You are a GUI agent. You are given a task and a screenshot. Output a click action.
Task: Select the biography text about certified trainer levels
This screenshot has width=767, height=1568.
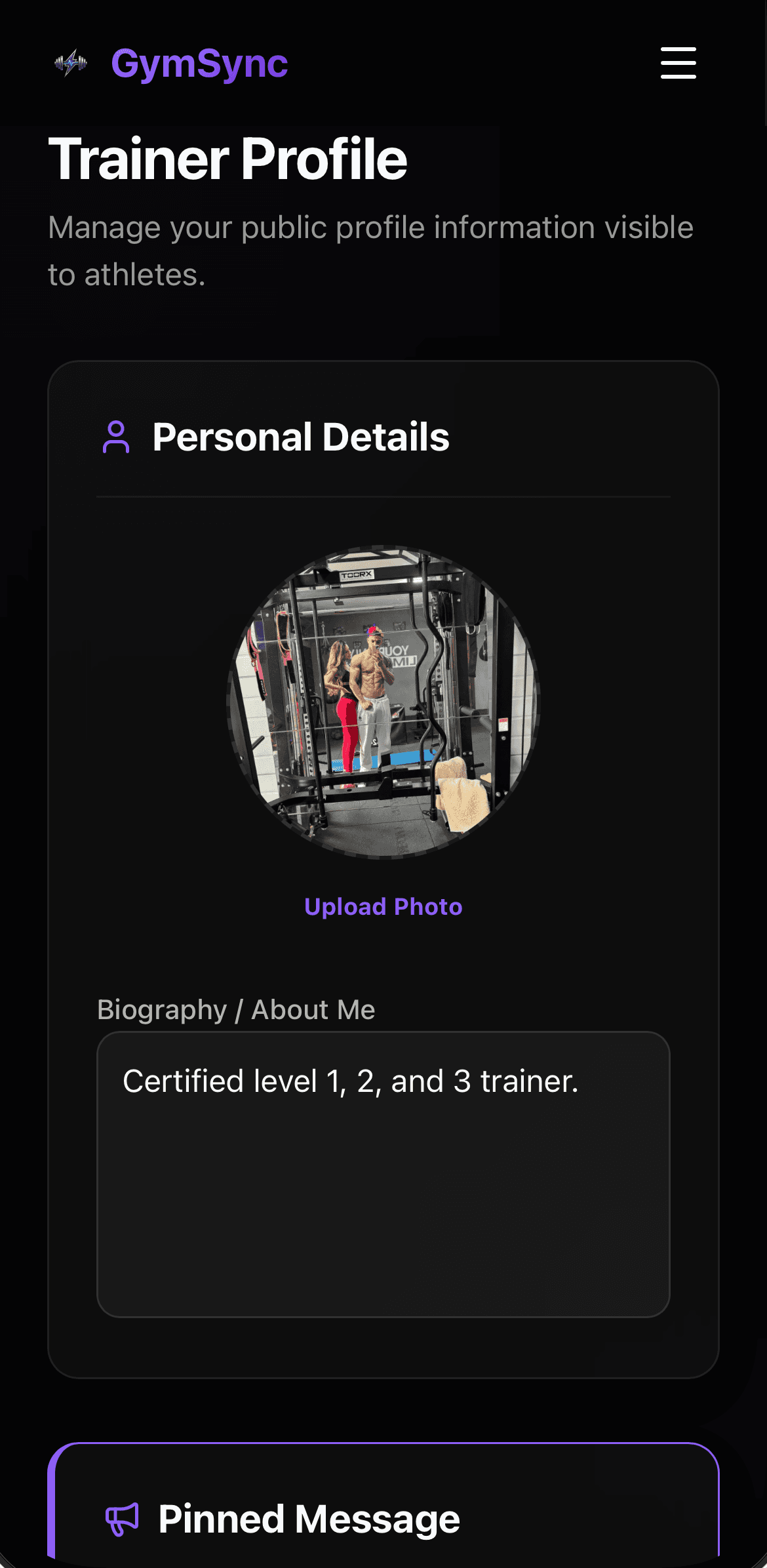[351, 1079]
